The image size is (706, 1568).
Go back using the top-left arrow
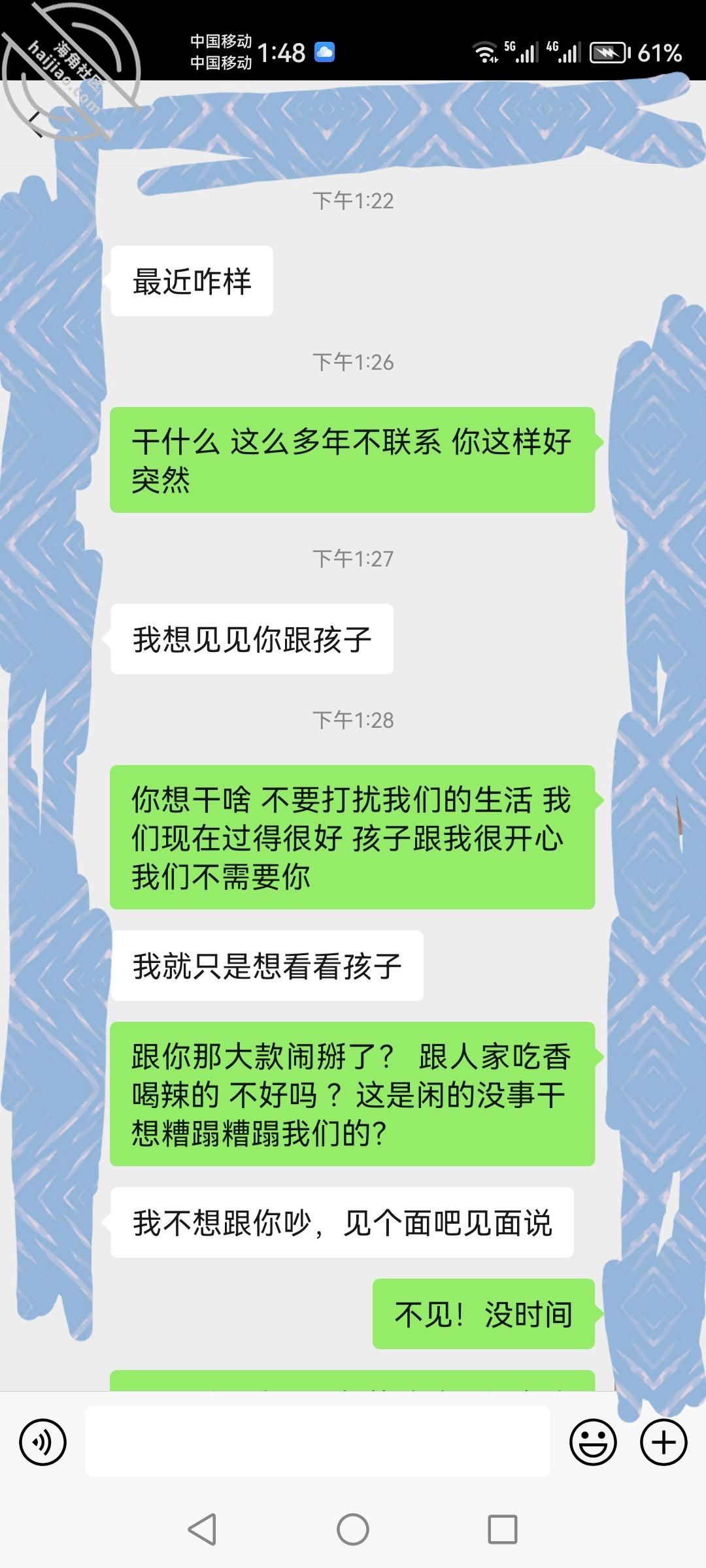37,124
